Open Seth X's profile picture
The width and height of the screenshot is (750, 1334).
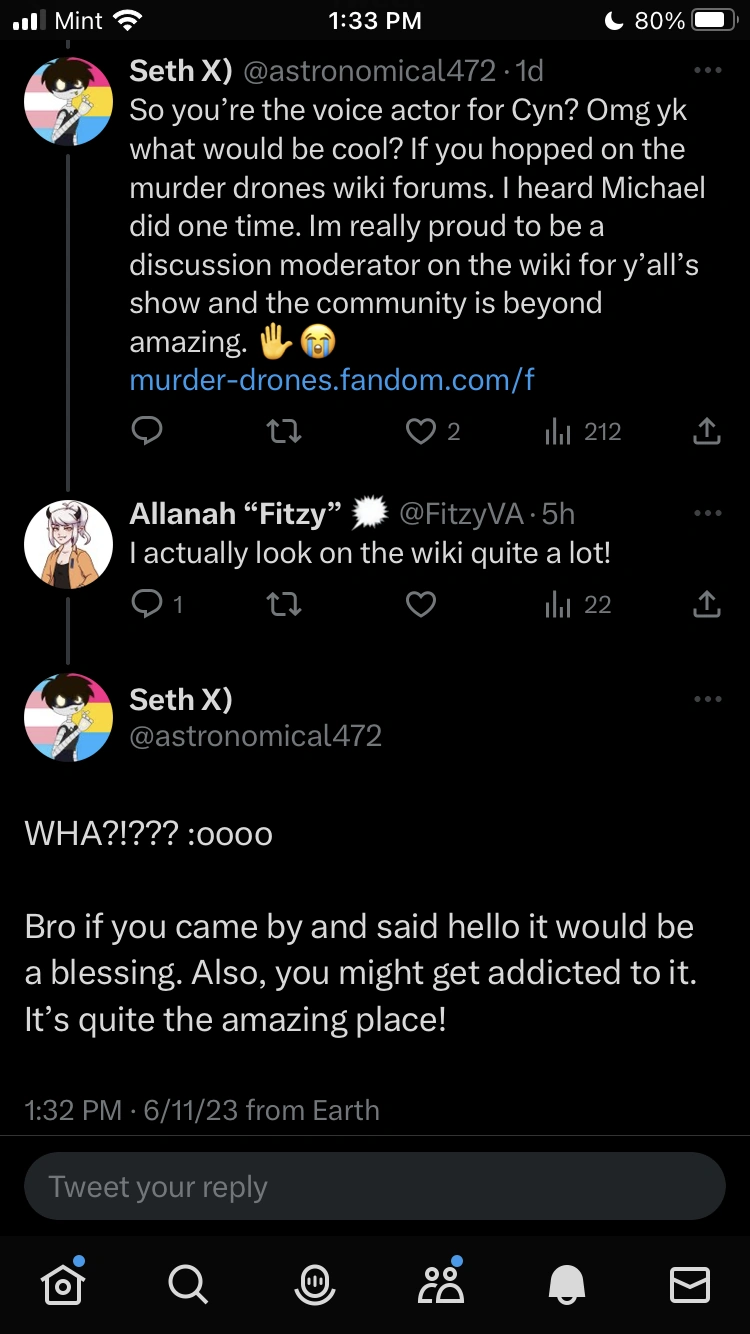click(x=68, y=100)
